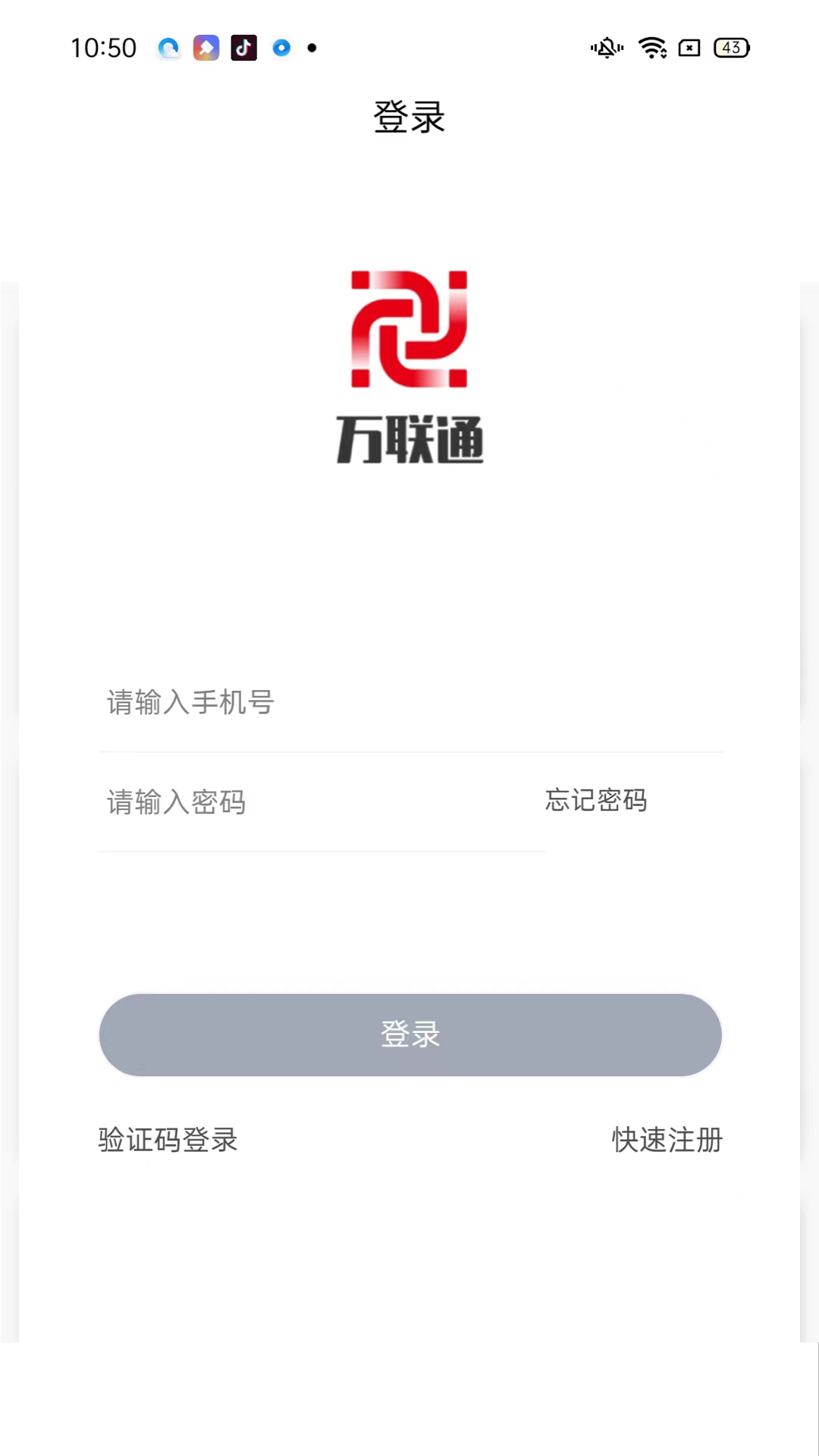Tap the red 万联通 logo symbol
Viewport: 819px width, 1456px height.
tap(409, 330)
